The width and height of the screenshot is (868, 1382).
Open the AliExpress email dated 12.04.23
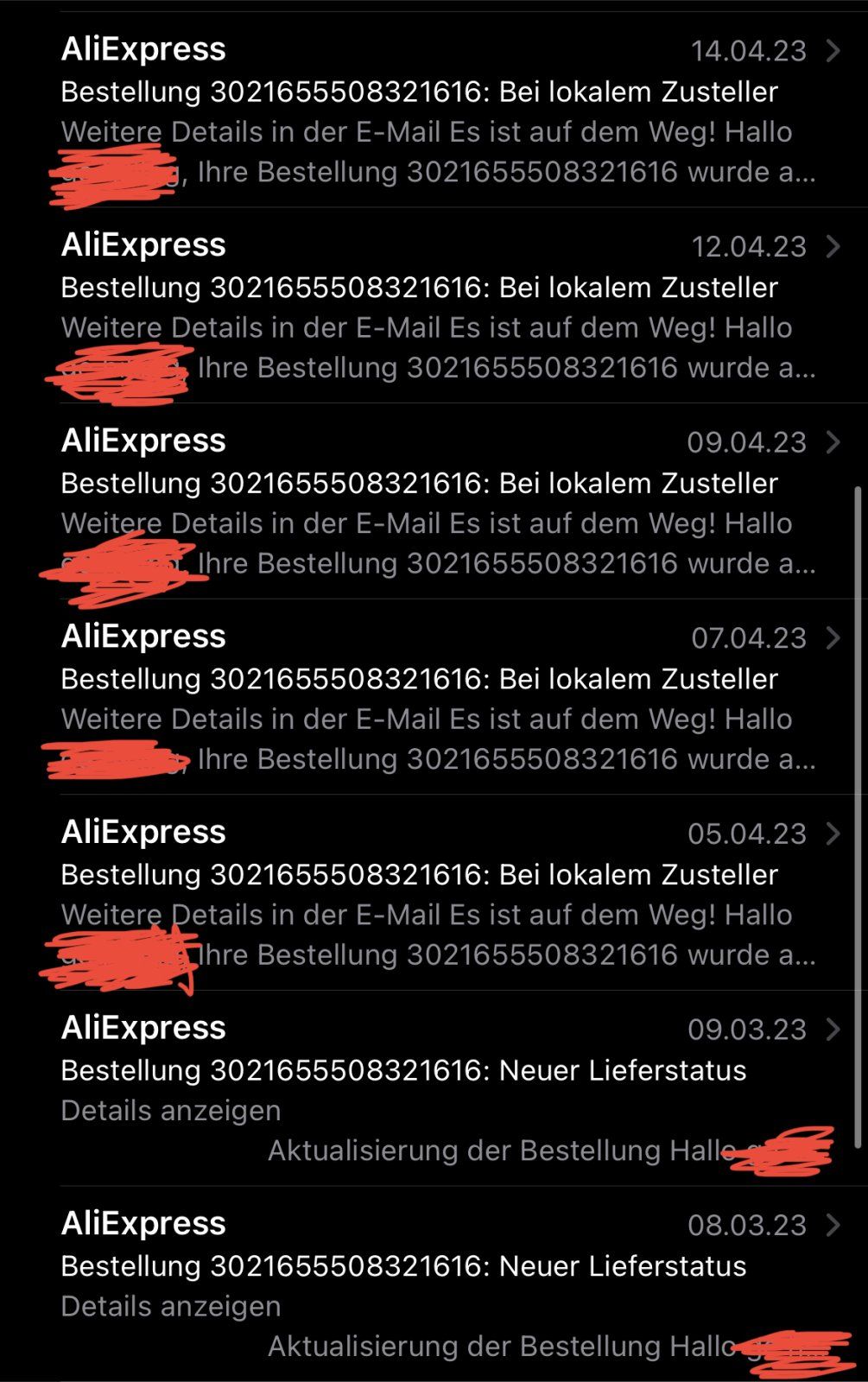(x=432, y=306)
